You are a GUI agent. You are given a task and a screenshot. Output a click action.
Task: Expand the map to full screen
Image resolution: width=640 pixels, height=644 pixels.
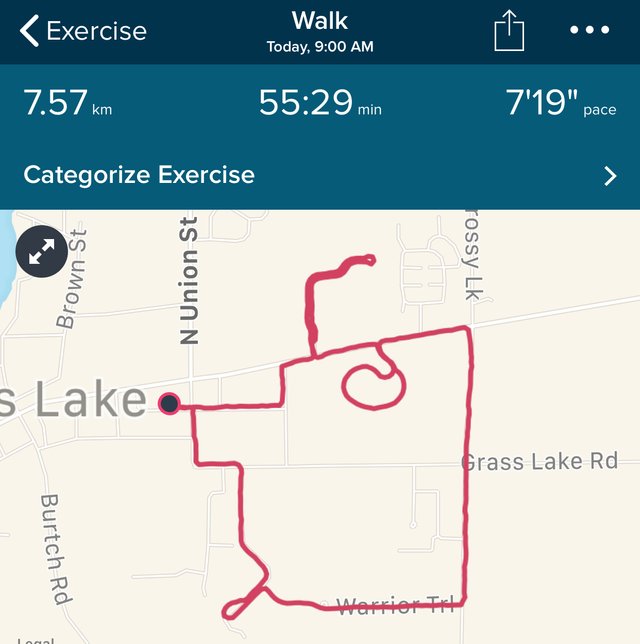click(x=41, y=255)
